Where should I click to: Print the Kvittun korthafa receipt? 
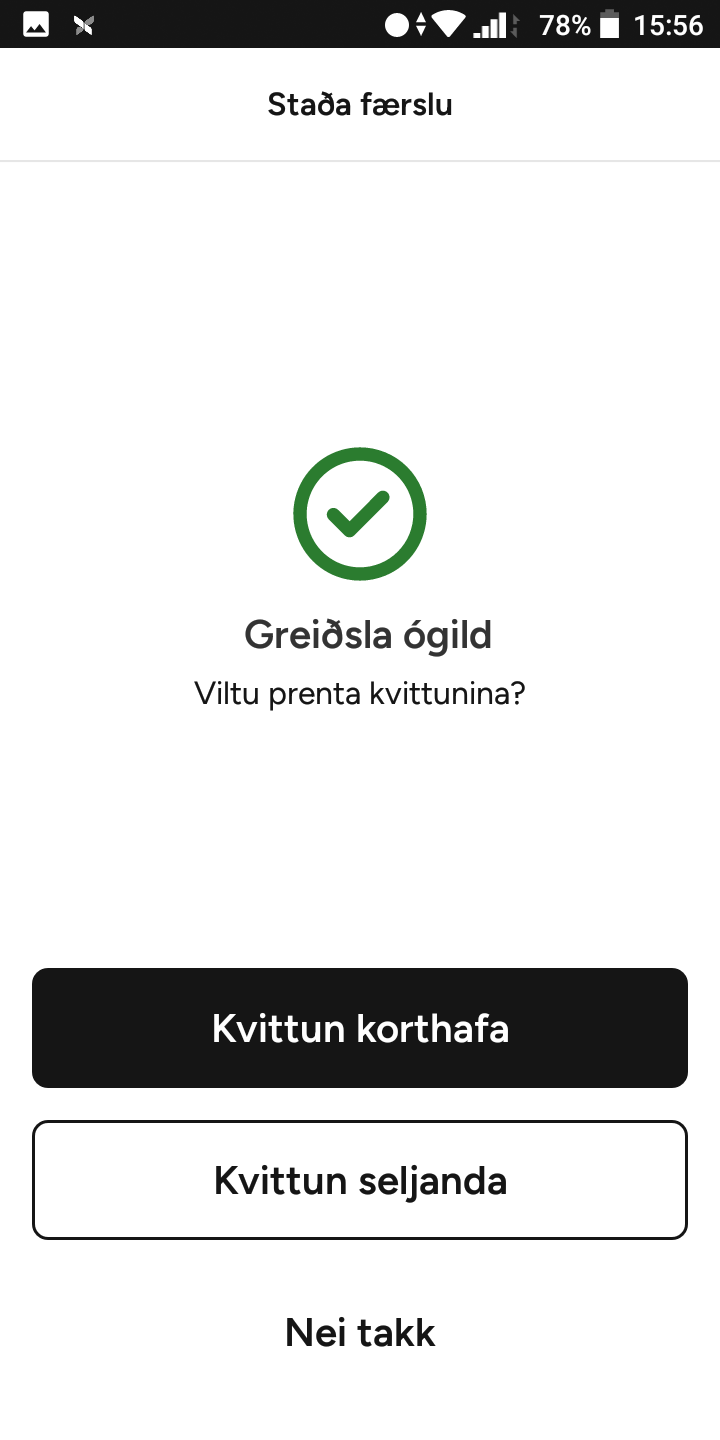point(360,1028)
